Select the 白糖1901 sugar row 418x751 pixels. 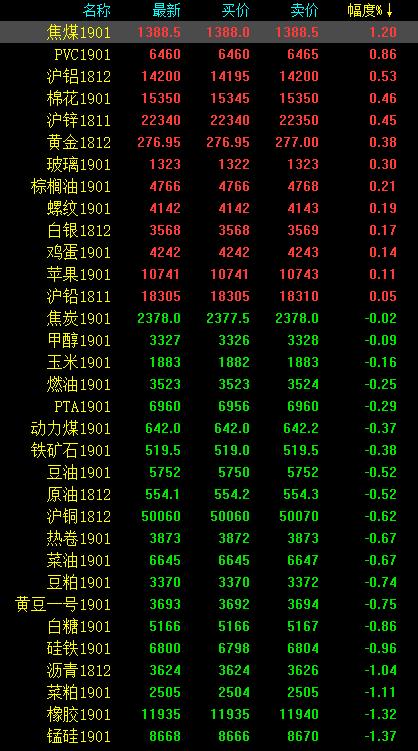[x=209, y=627]
